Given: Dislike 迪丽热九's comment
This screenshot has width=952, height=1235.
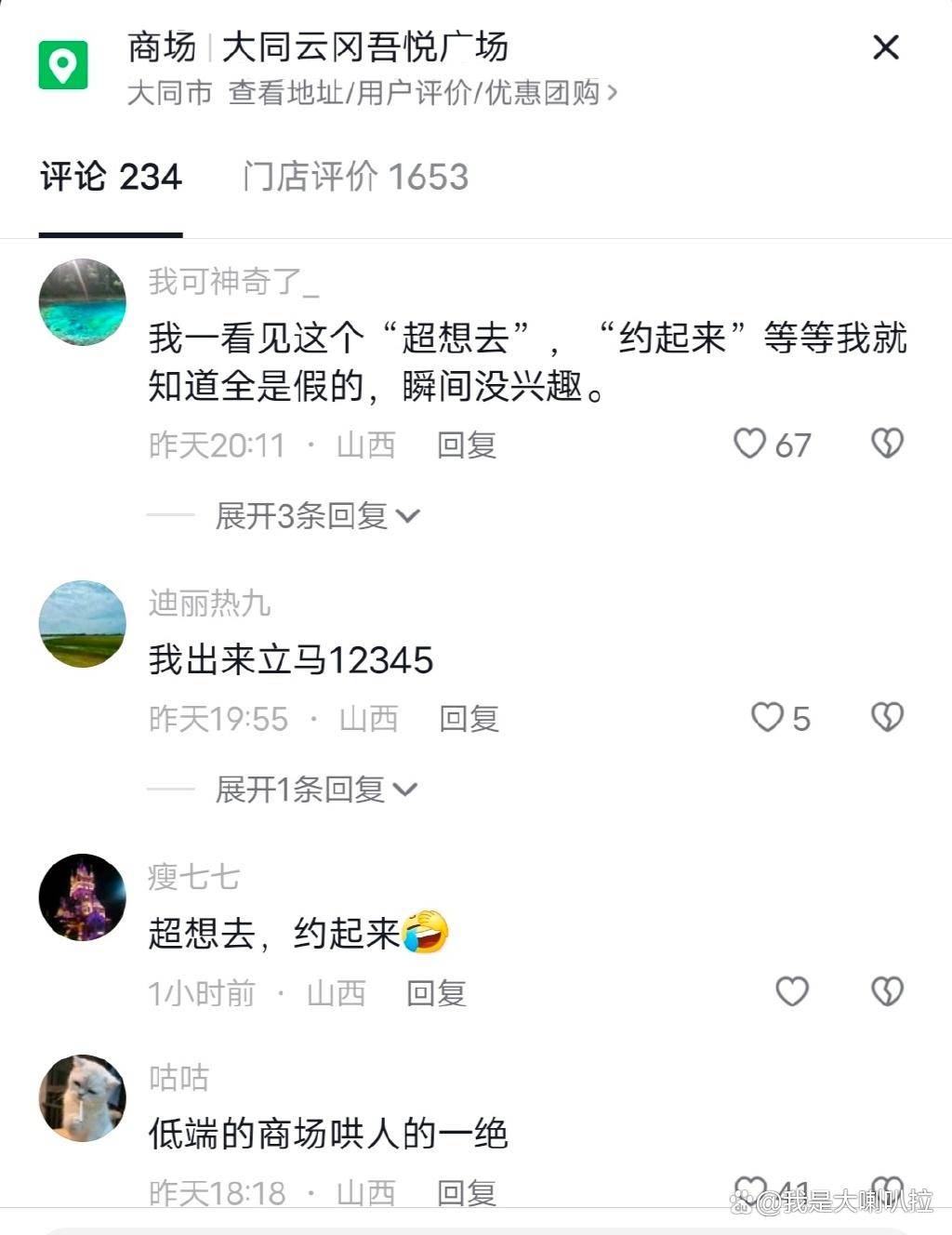Looking at the screenshot, I should [887, 717].
